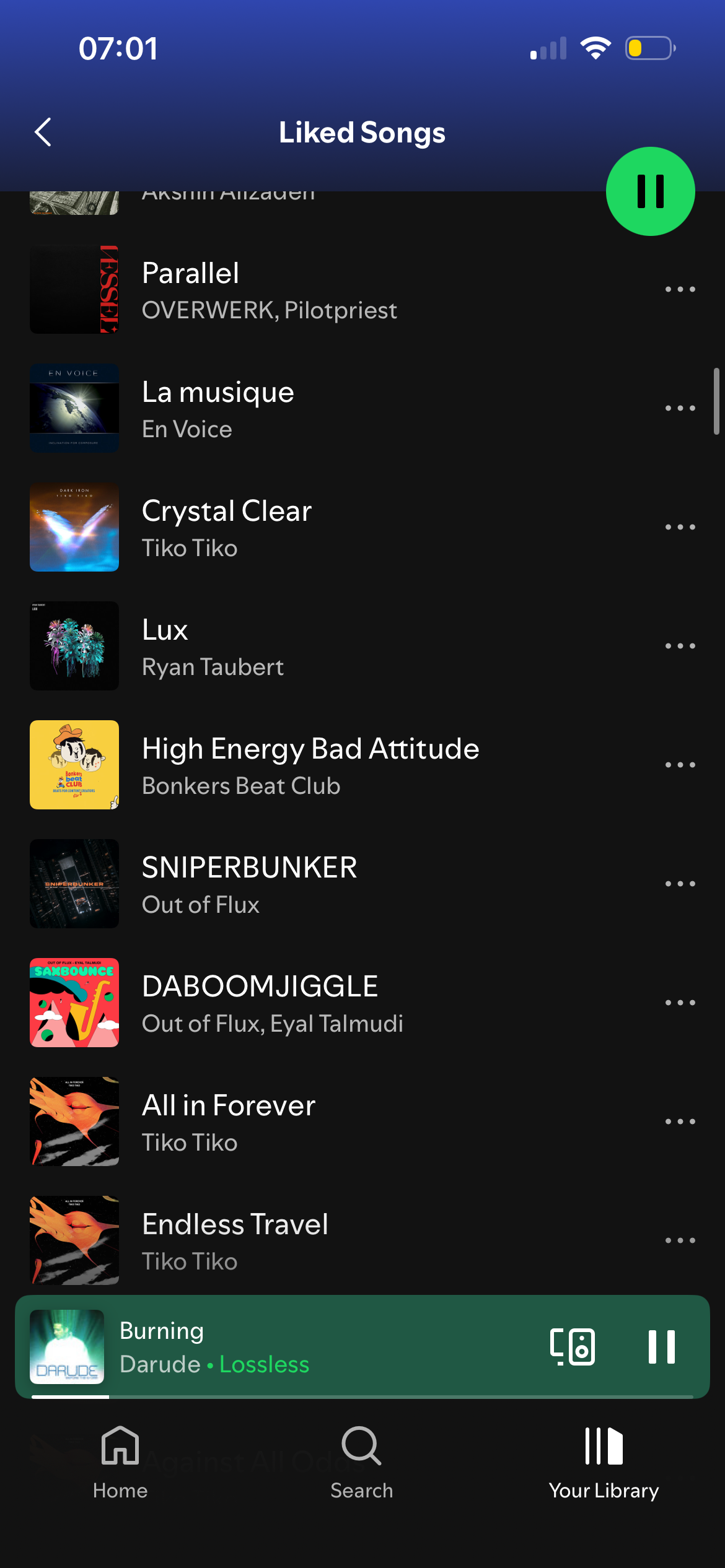Go back from Liked Songs
The width and height of the screenshot is (725, 1568).
pyautogui.click(x=43, y=132)
